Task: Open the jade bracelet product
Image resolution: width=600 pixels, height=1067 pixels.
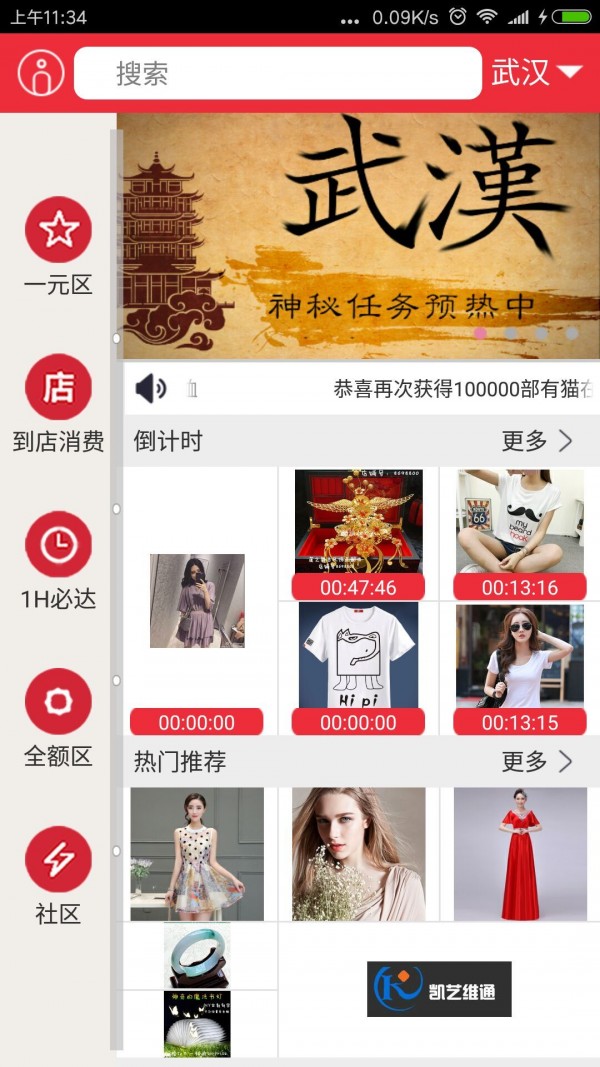Action: click(x=197, y=955)
